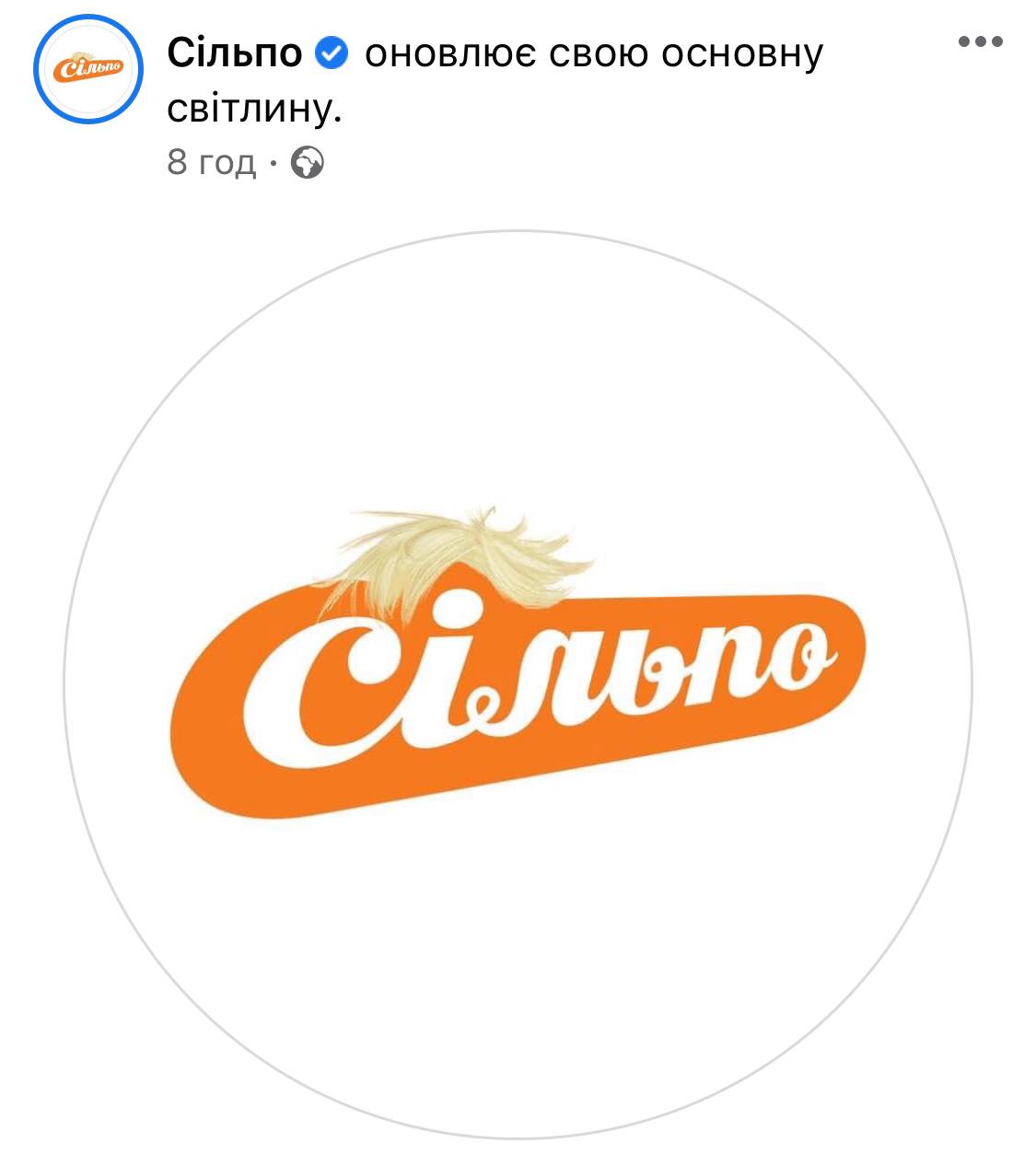
Task: View the updated Сільпо profile photo
Action: click(x=518, y=683)
